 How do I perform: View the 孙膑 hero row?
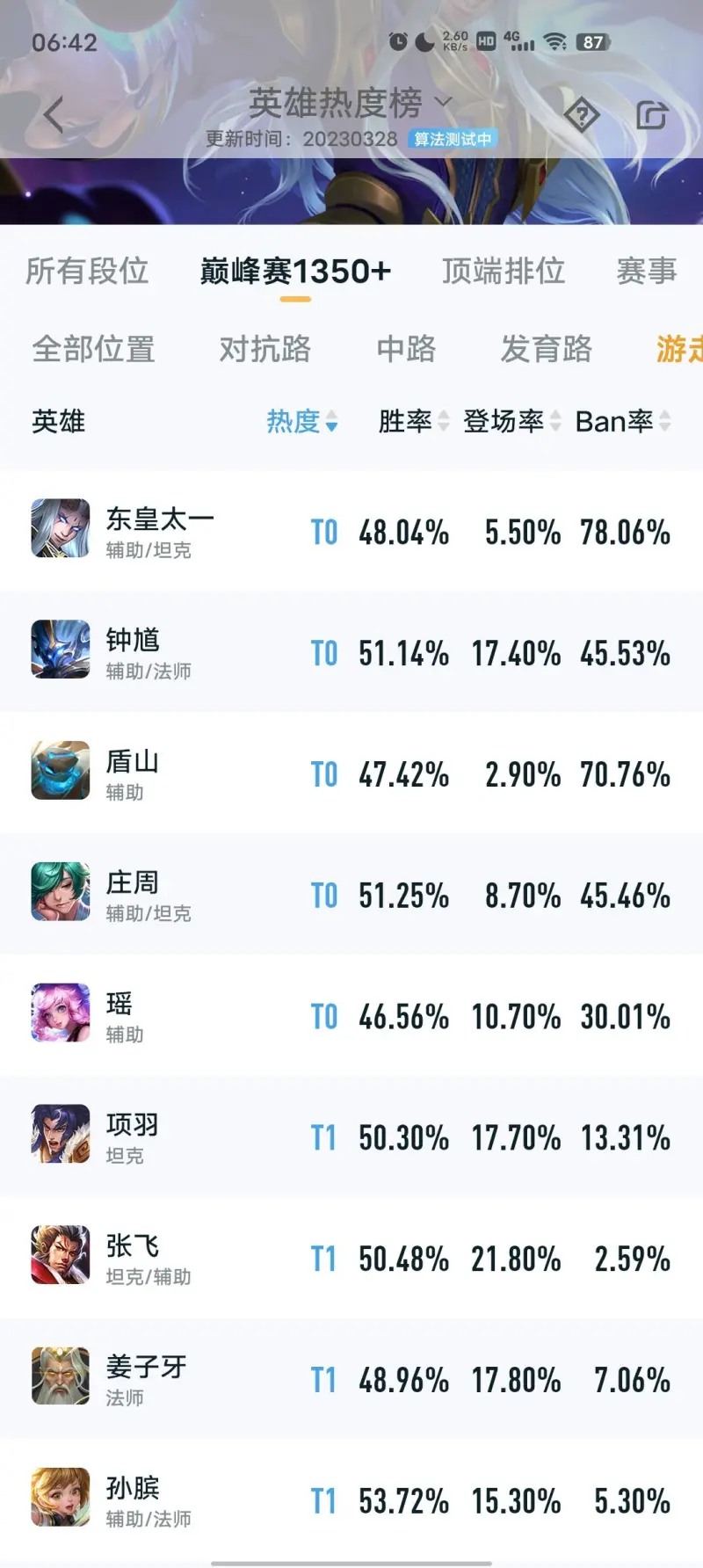[351, 1499]
